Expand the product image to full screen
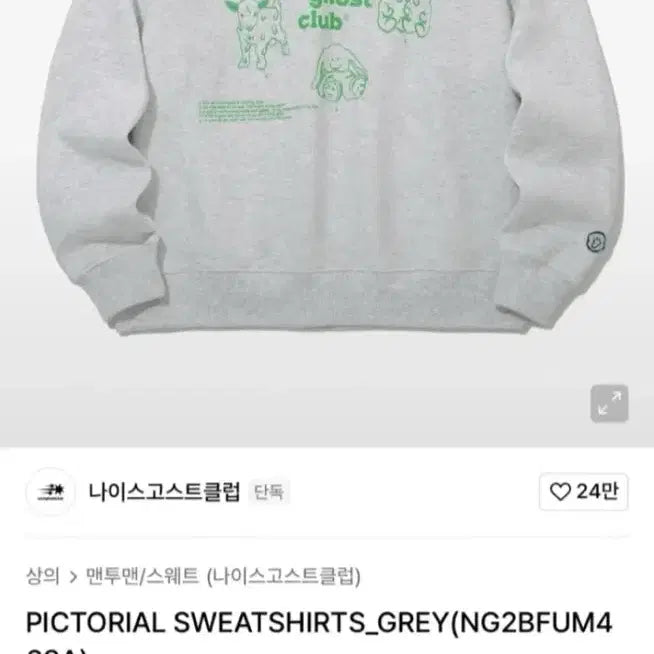The image size is (654, 654). pyautogui.click(x=608, y=403)
